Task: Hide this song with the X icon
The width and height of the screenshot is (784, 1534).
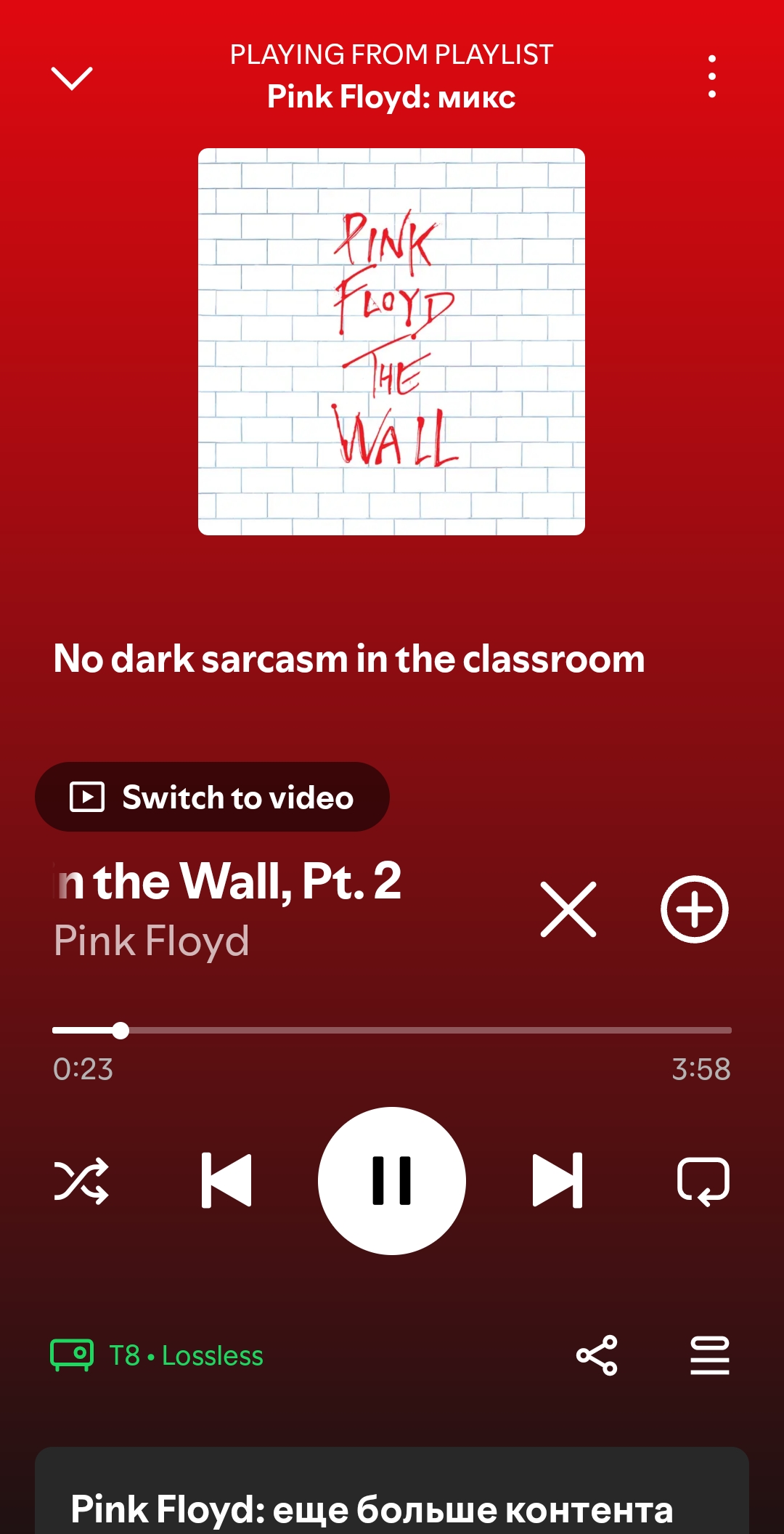Action: pyautogui.click(x=568, y=909)
